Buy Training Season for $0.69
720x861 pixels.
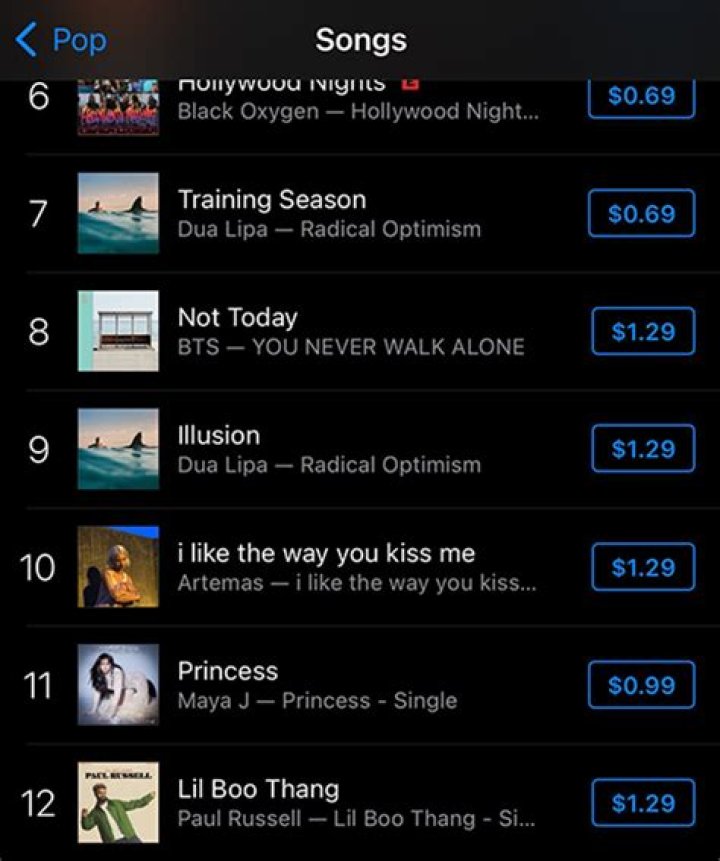point(641,213)
